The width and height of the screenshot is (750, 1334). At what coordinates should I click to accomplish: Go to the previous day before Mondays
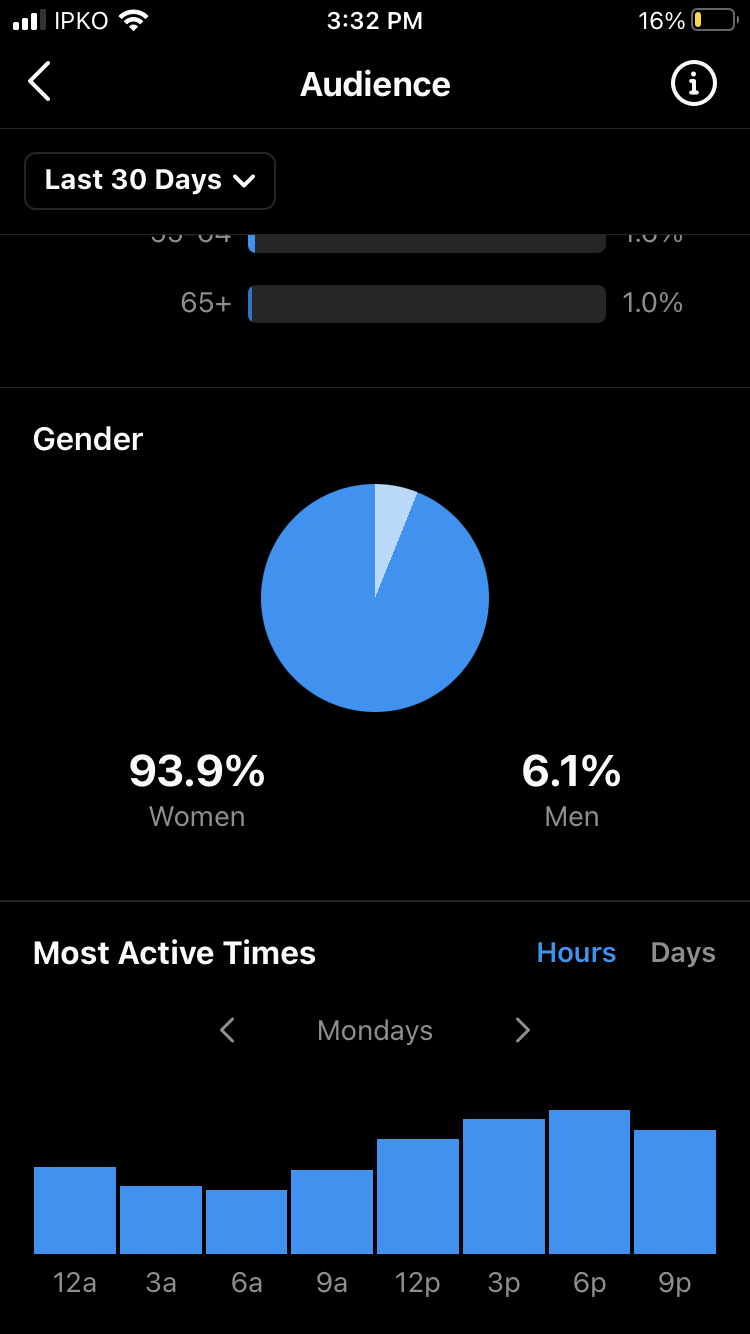(227, 1030)
